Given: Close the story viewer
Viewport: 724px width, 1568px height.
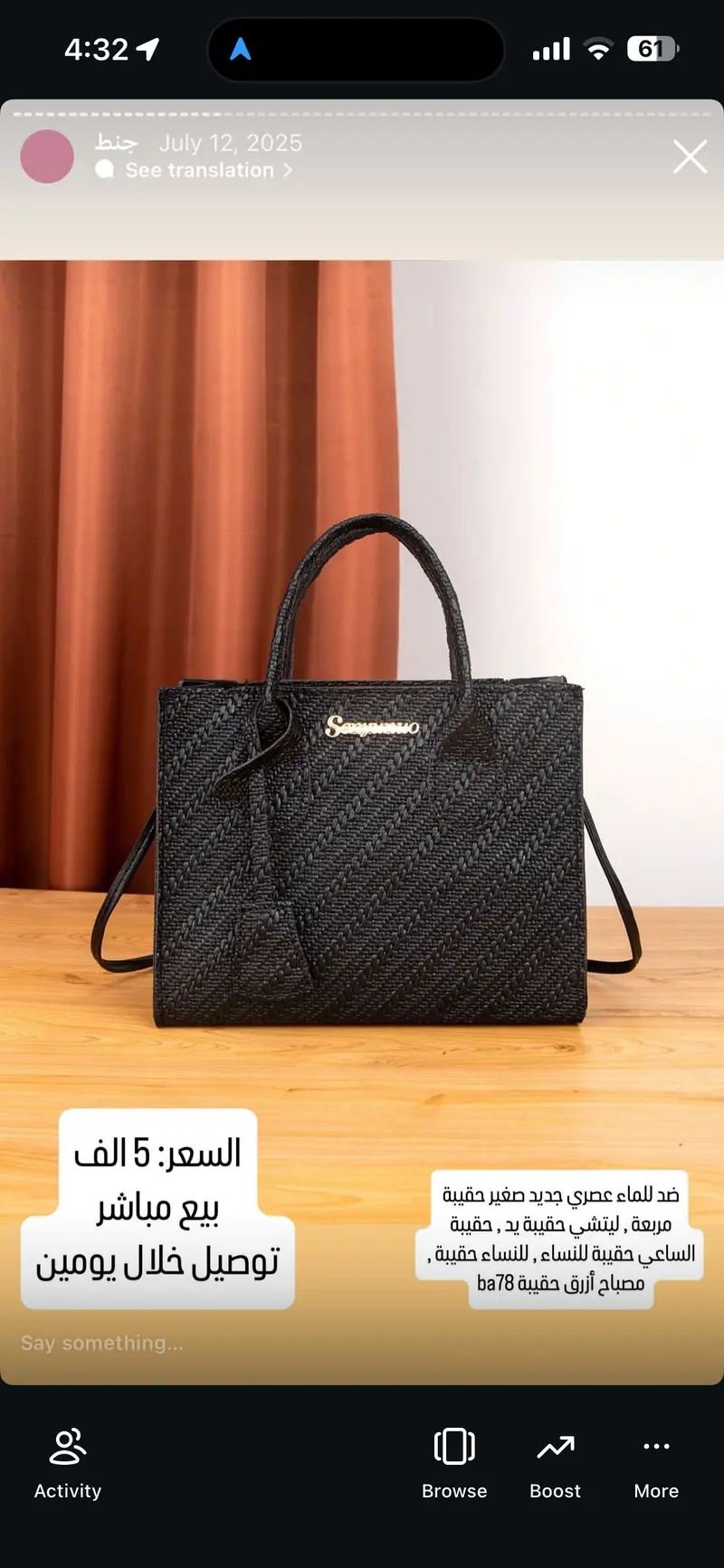Looking at the screenshot, I should (690, 157).
